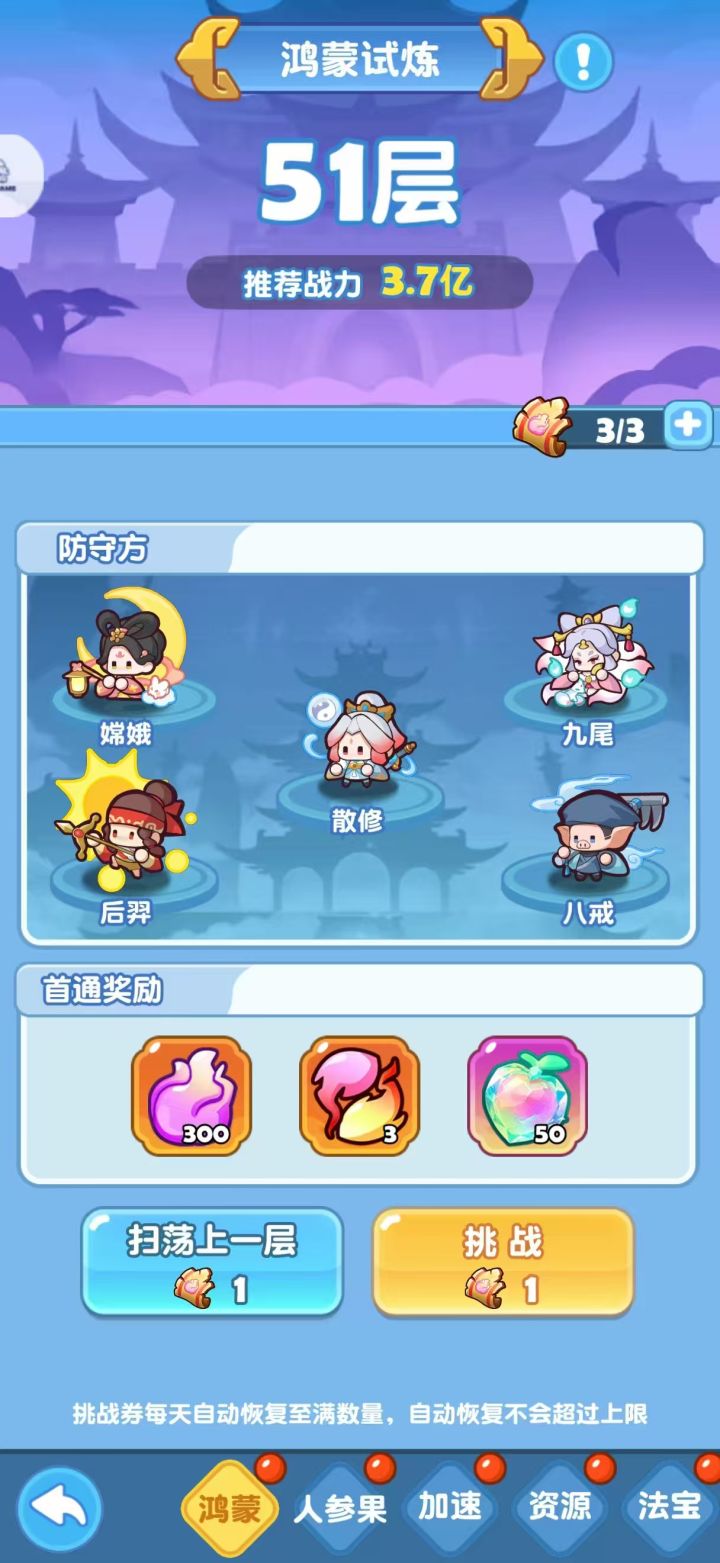This screenshot has width=720, height=1563.
Task: Tap the 散修 defender in the center
Action: [360, 755]
